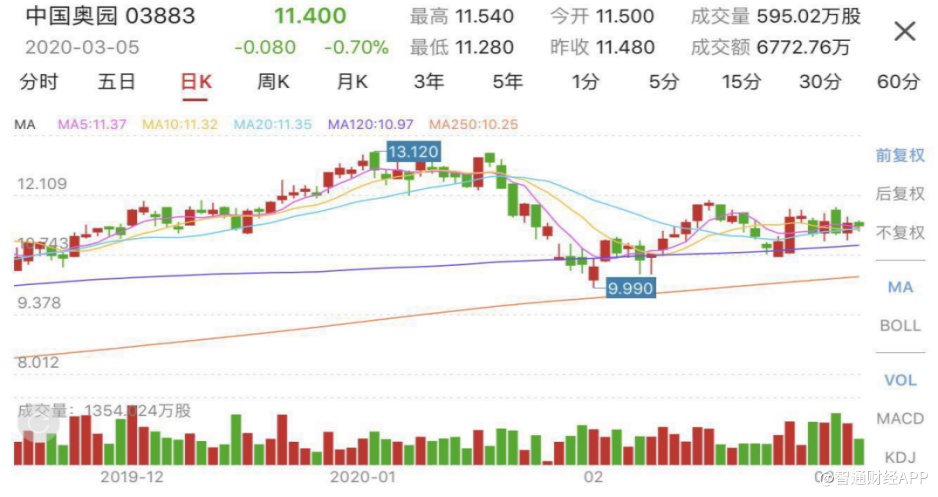Viewport: 938px width, 497px height.
Task: Show the 3年 chart range
Action: click(428, 82)
